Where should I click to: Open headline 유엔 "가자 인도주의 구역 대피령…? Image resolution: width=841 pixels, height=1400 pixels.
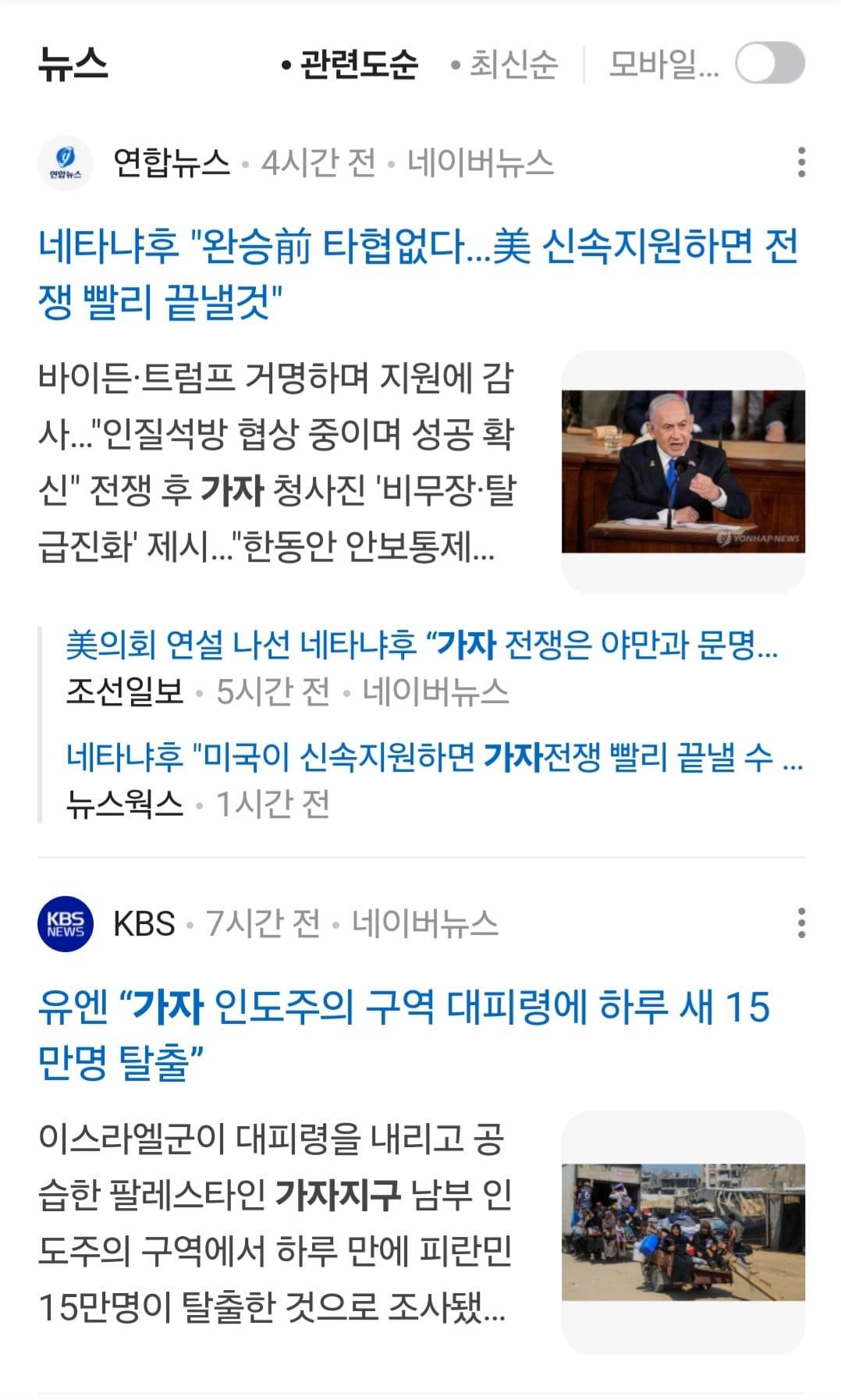(404, 1034)
